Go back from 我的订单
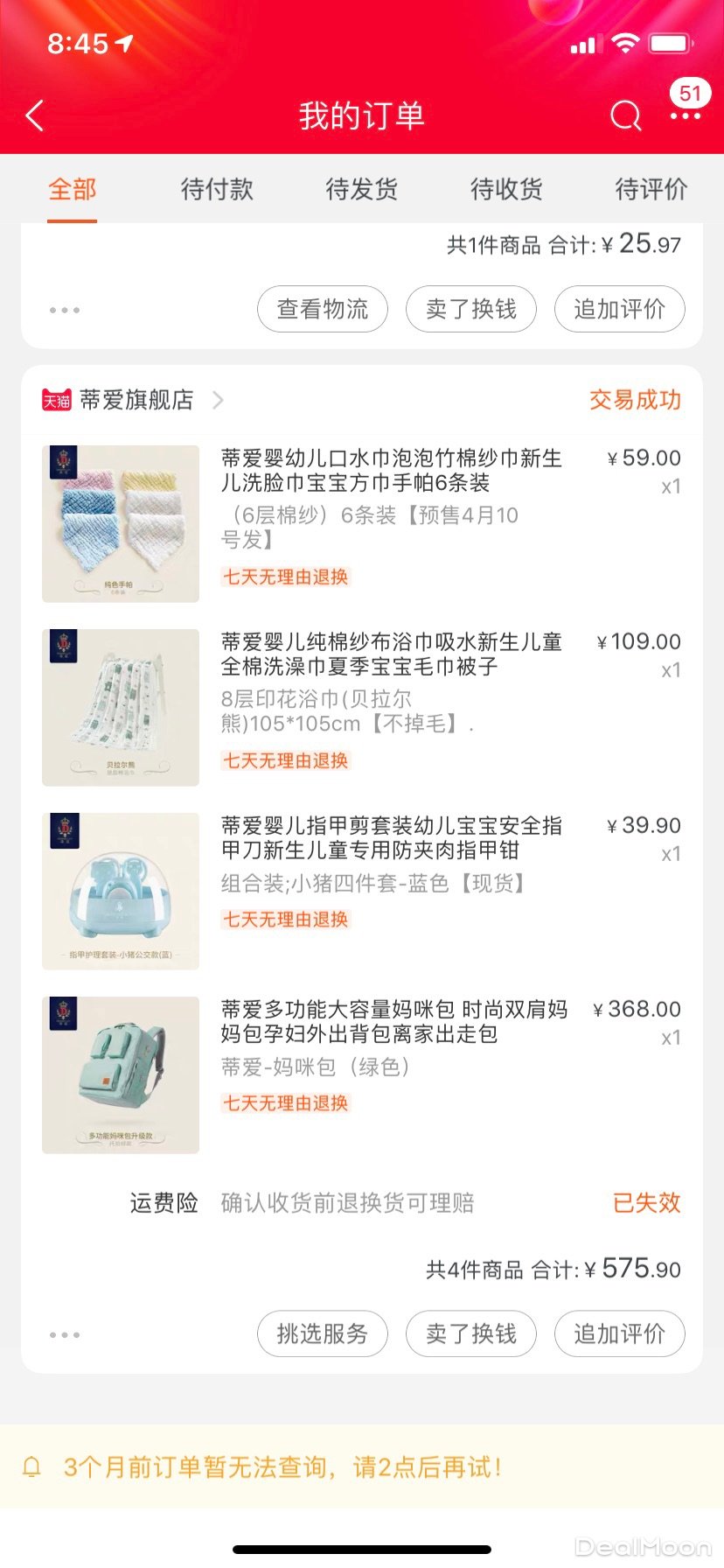This screenshot has height=1568, width=724. point(35,115)
